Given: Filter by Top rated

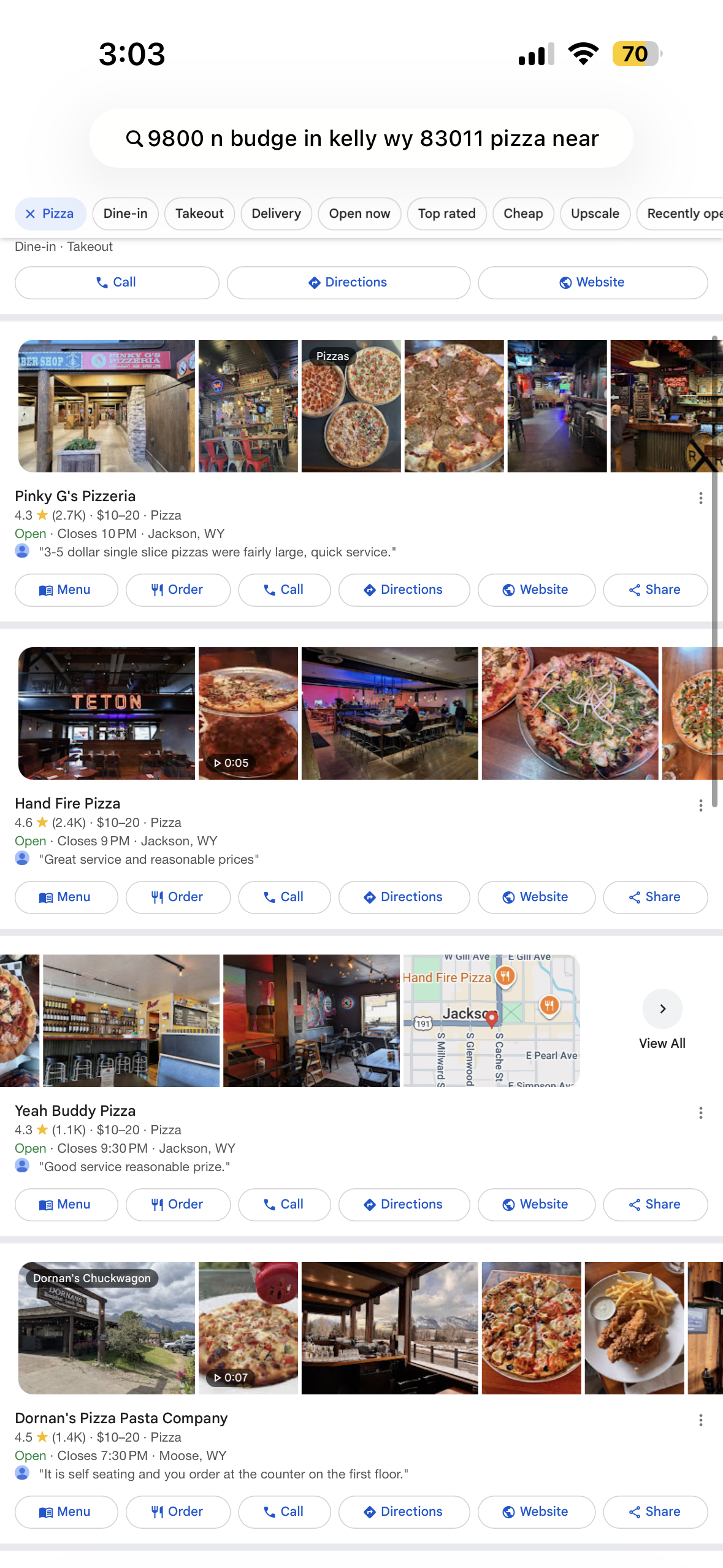Looking at the screenshot, I should click(446, 213).
